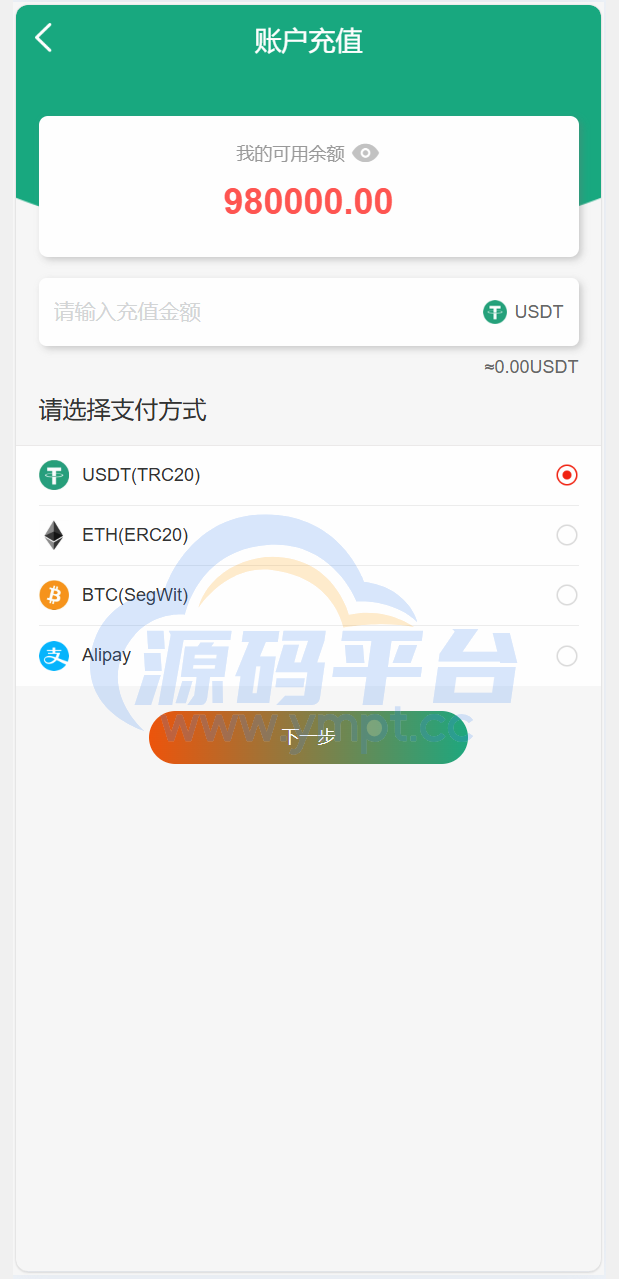This screenshot has width=619, height=1279.
Task: Hide the balance with the eye icon
Action: click(x=366, y=153)
